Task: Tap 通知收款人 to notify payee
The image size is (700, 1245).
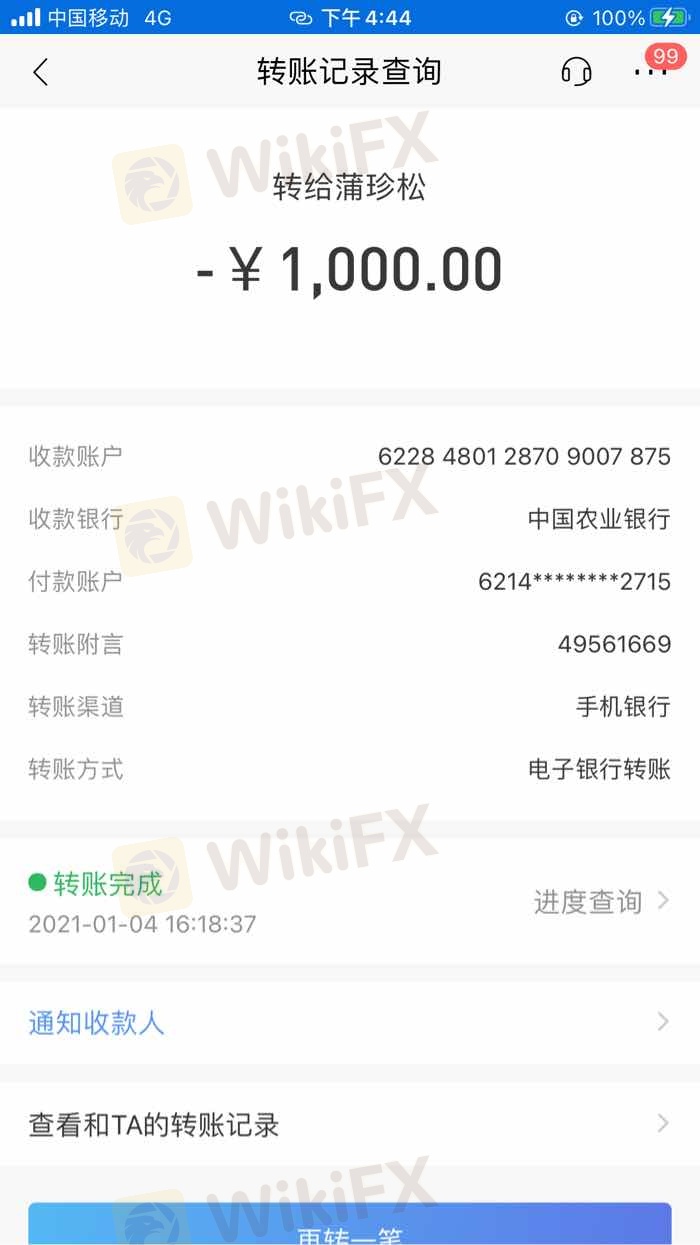Action: coord(350,1022)
